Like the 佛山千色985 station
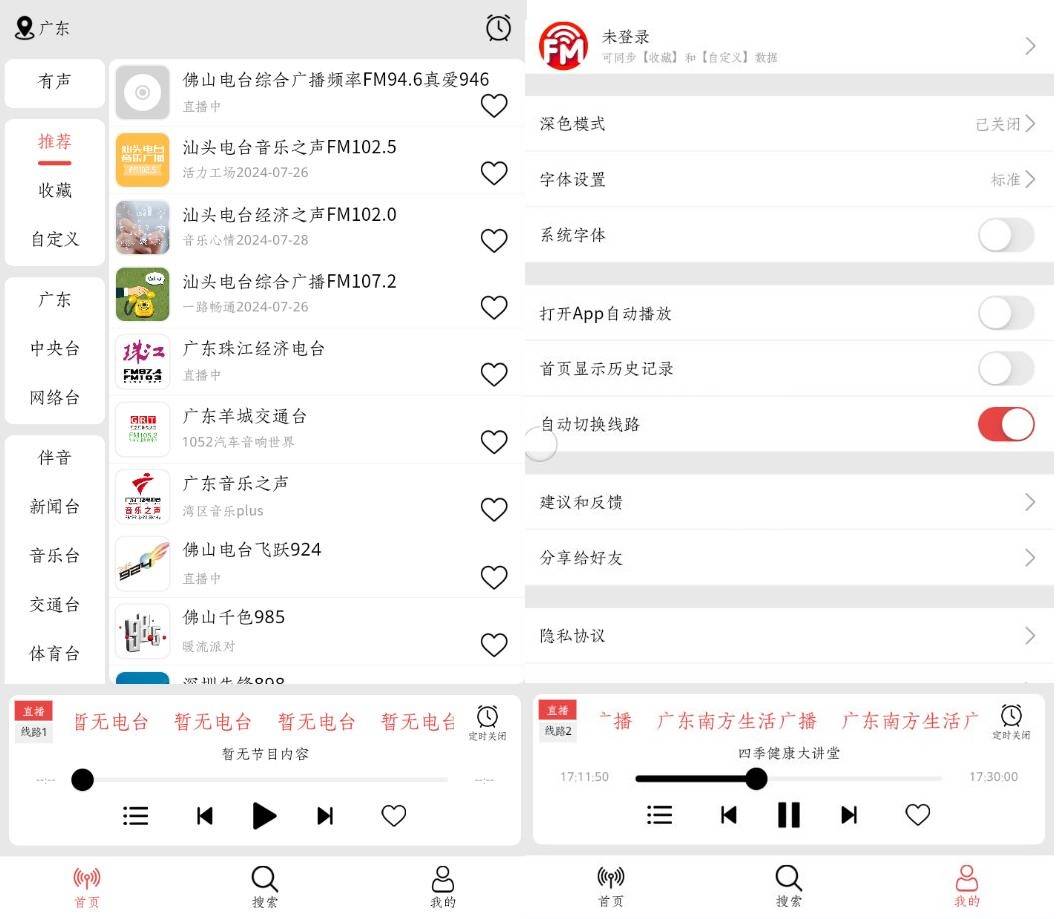 (x=494, y=644)
